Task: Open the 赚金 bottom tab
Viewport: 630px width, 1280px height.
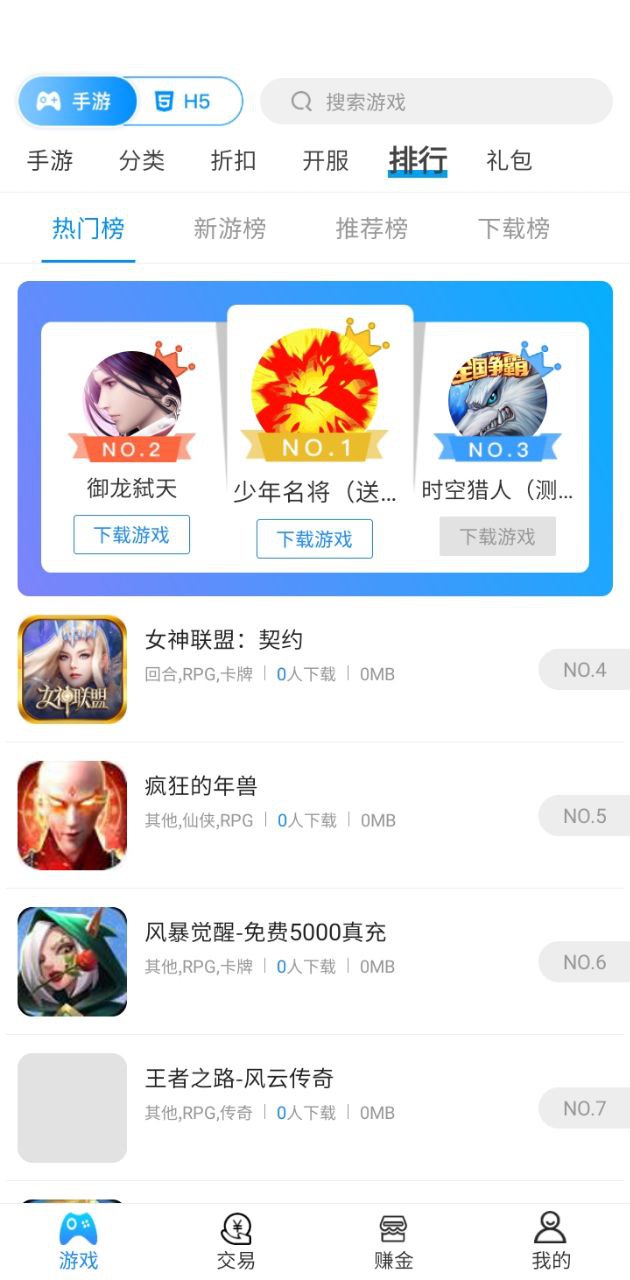Action: (393, 1241)
